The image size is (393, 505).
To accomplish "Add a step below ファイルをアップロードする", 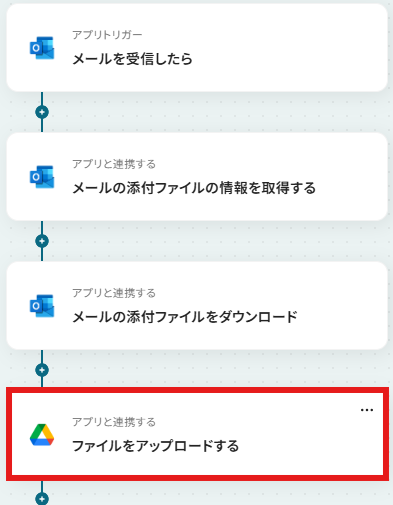I will 42,499.
